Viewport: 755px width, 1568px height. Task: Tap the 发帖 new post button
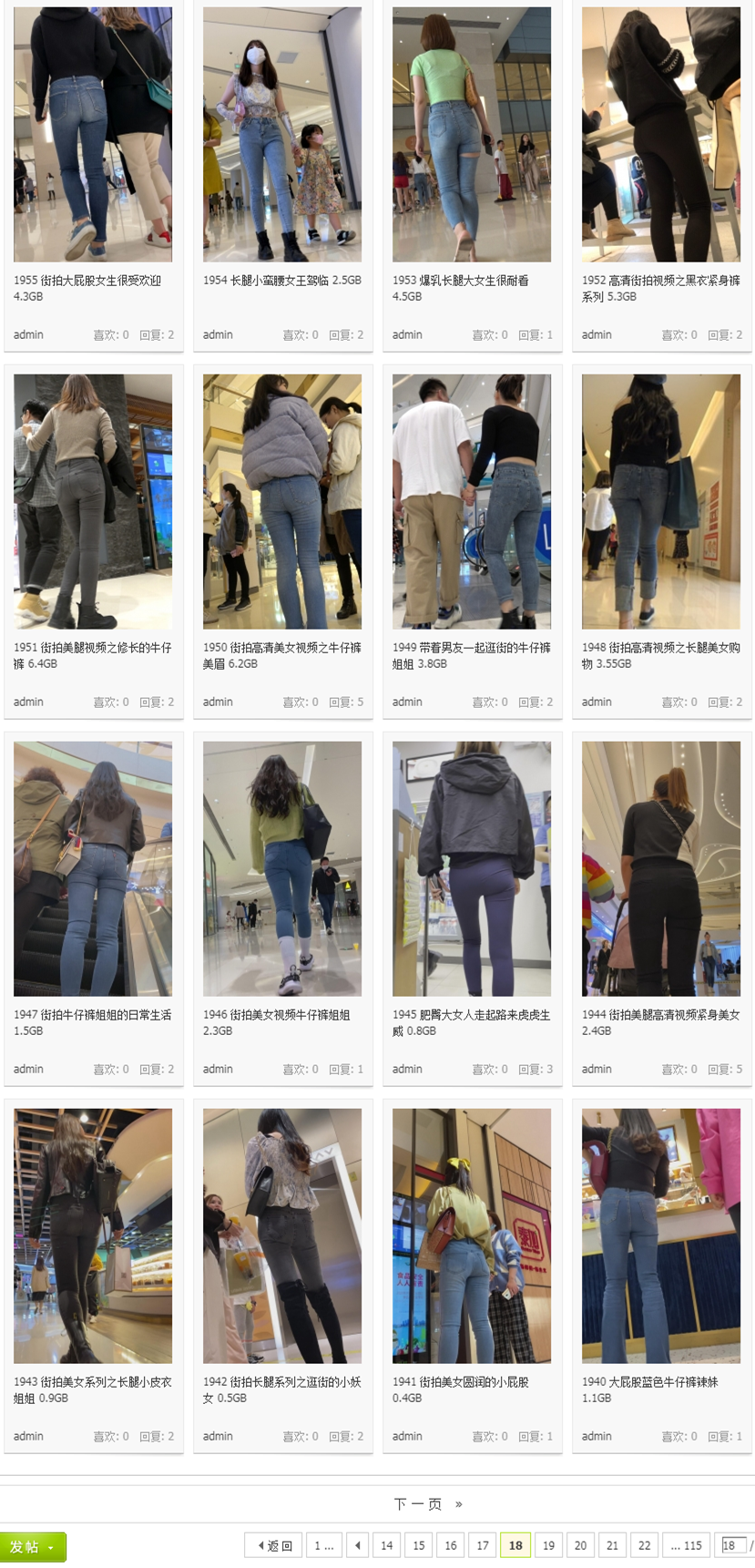[x=33, y=1547]
